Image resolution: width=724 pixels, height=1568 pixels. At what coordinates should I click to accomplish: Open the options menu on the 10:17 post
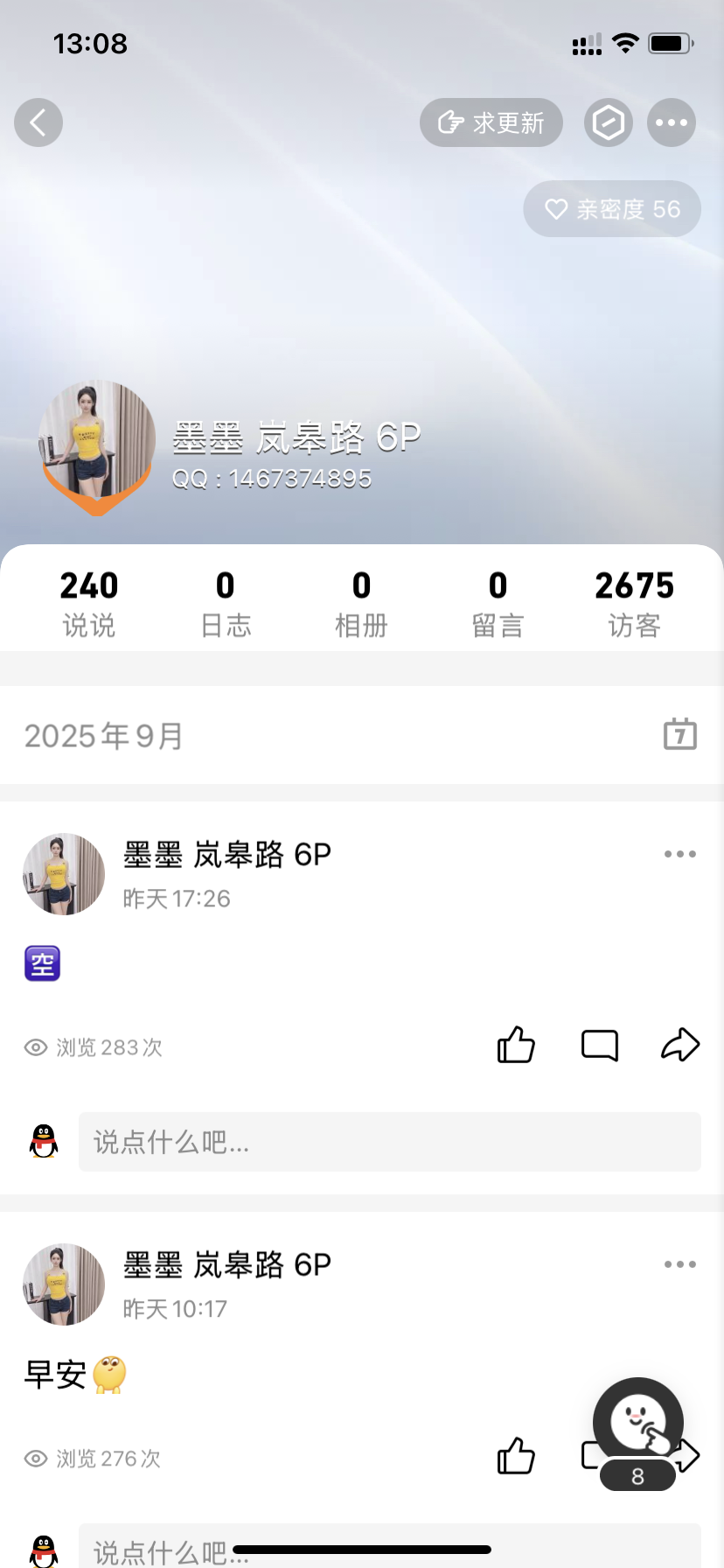[679, 1264]
